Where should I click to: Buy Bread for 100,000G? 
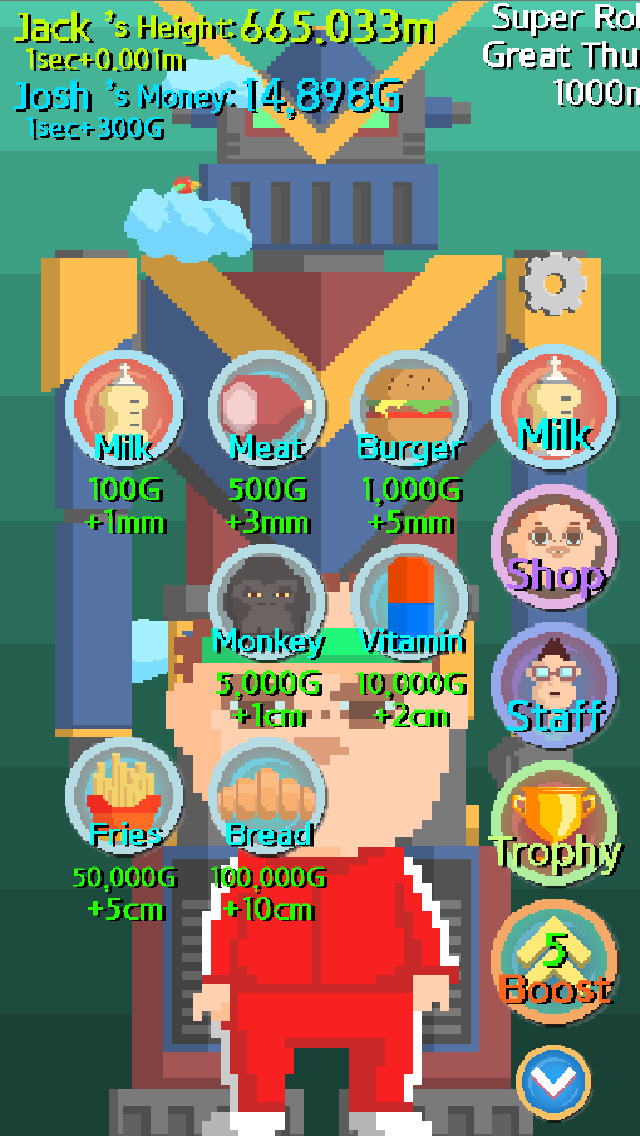pos(267,797)
